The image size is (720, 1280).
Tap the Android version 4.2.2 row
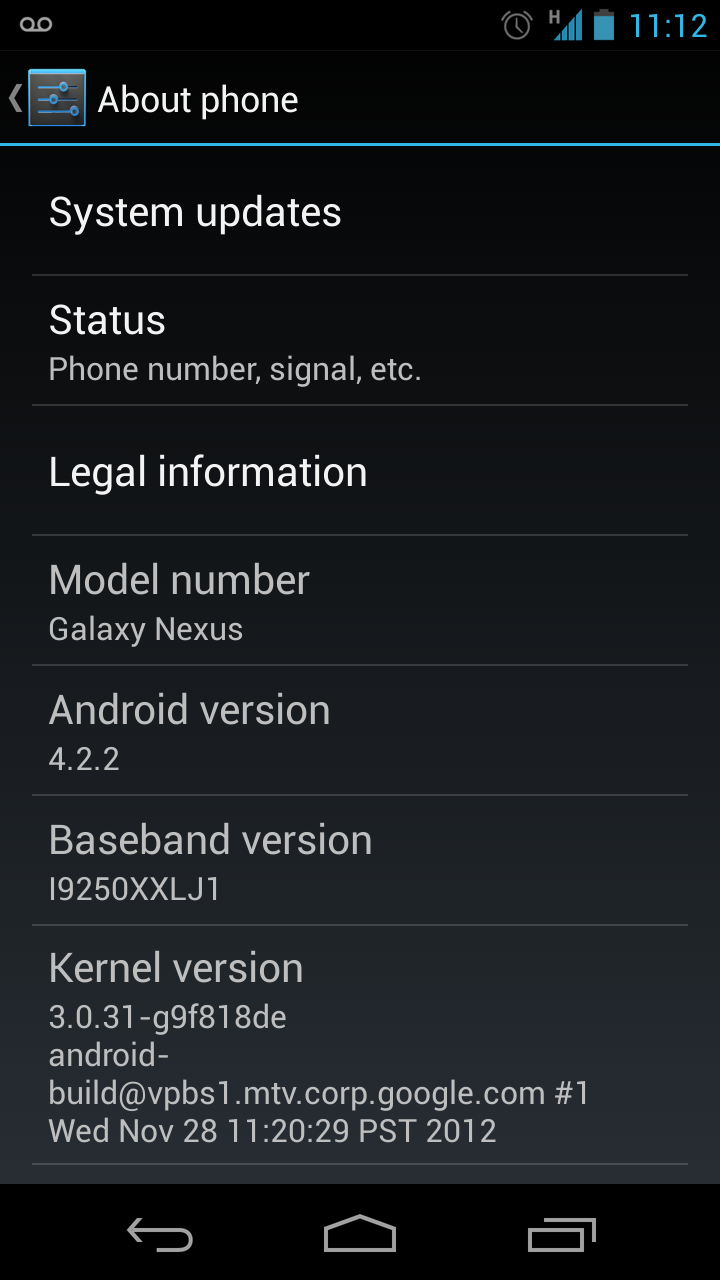tap(360, 731)
